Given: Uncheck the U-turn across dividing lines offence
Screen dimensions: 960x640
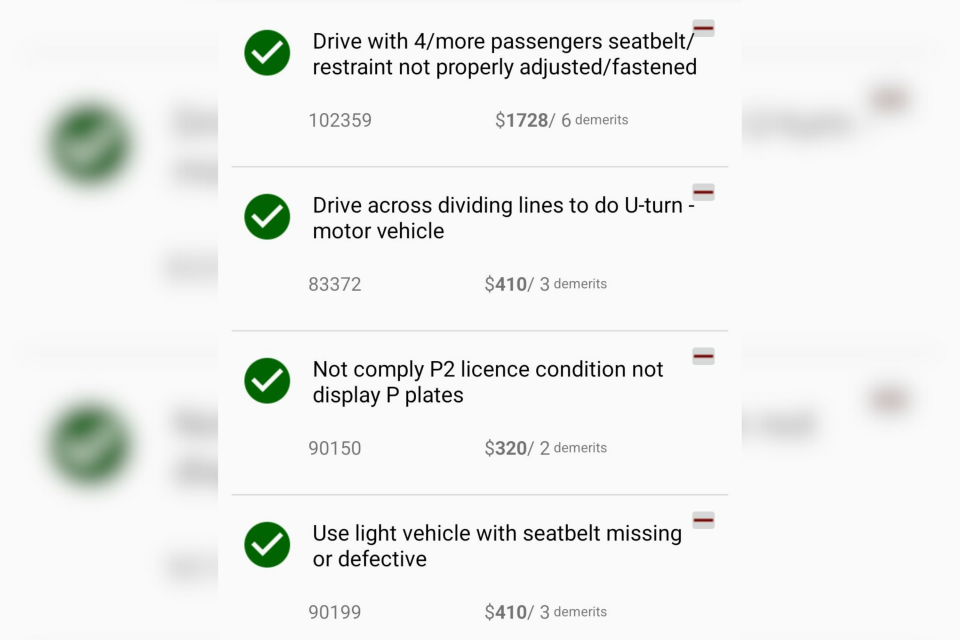Looking at the screenshot, I should point(267,217).
